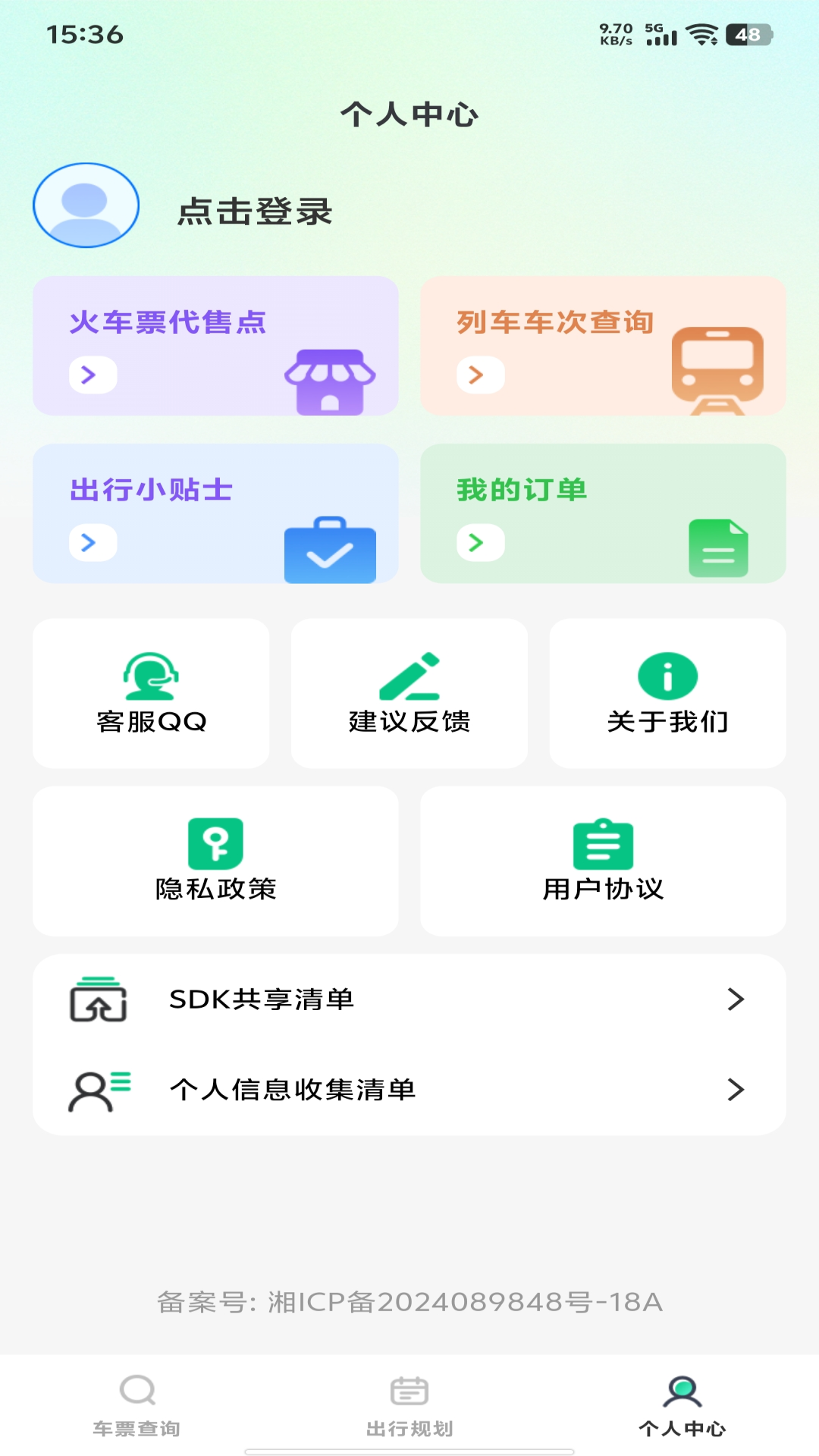The image size is (819, 1456).
Task: Read the 用户协议
Action: pyautogui.click(x=603, y=861)
